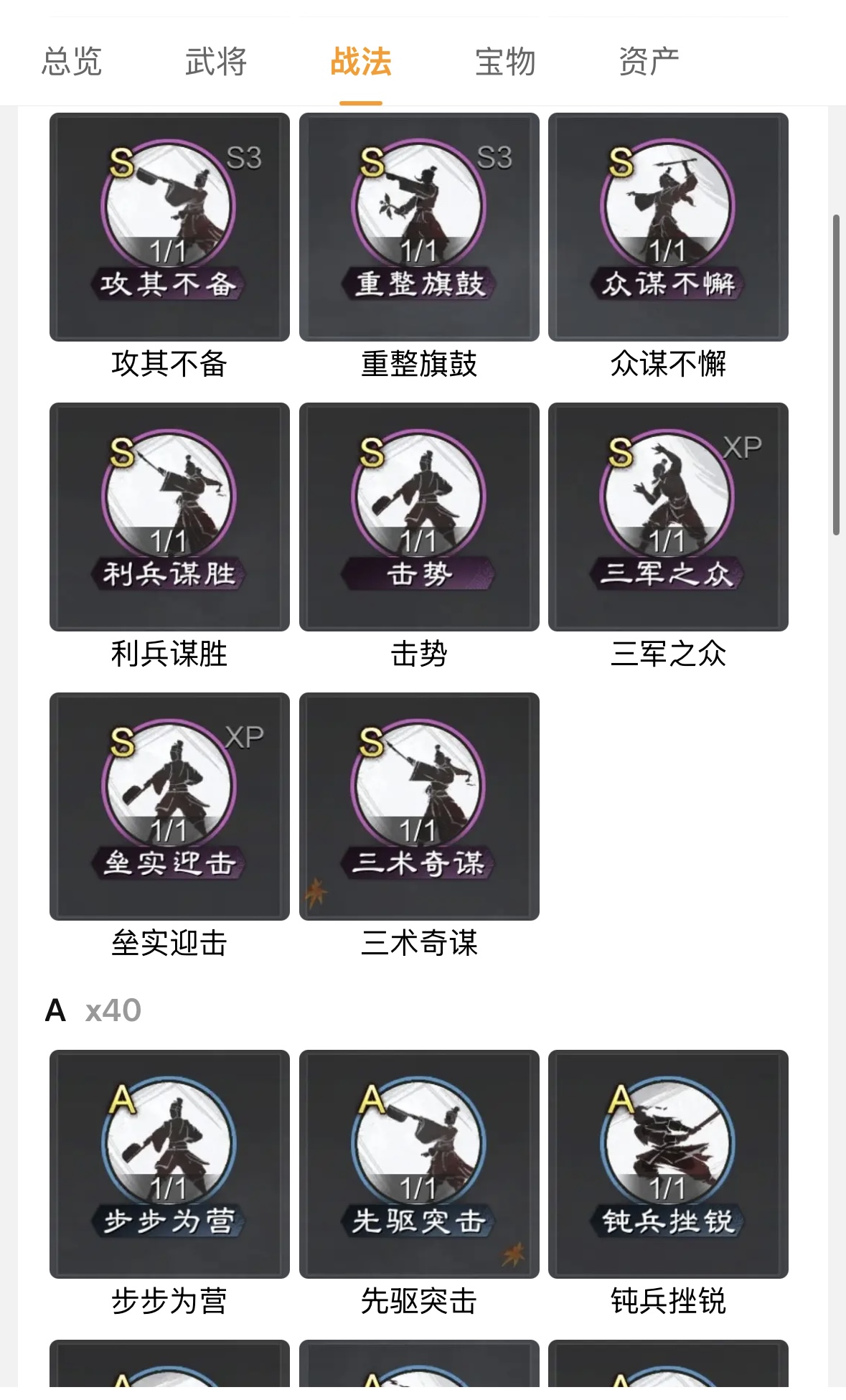The image size is (846, 1400).
Task: Open the A-rank 步步为营 skill card
Action: pyautogui.click(x=169, y=1163)
